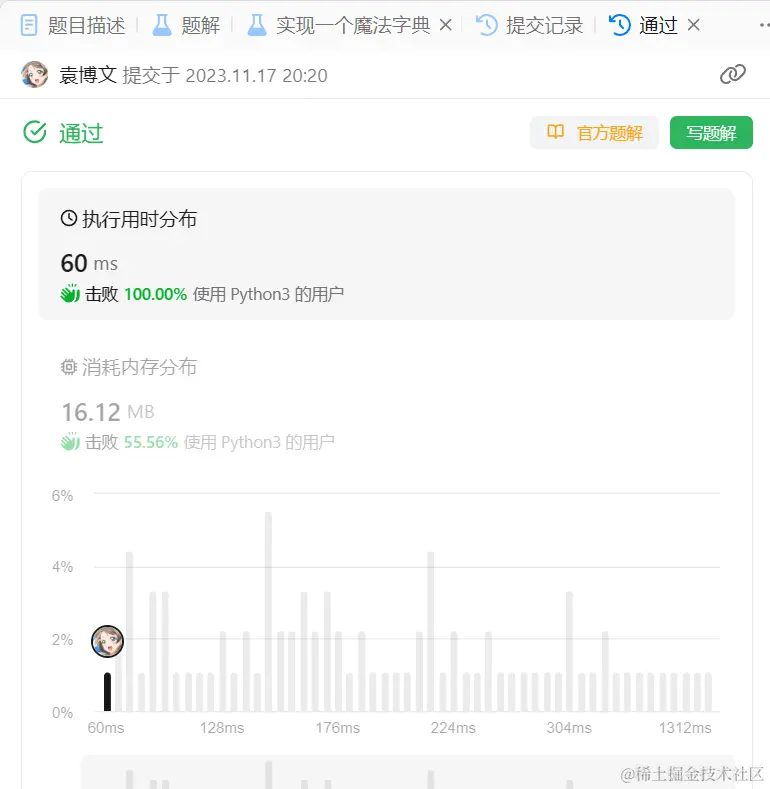Image resolution: width=770 pixels, height=789 pixels.
Task: Copy the submission link
Action: tap(733, 74)
